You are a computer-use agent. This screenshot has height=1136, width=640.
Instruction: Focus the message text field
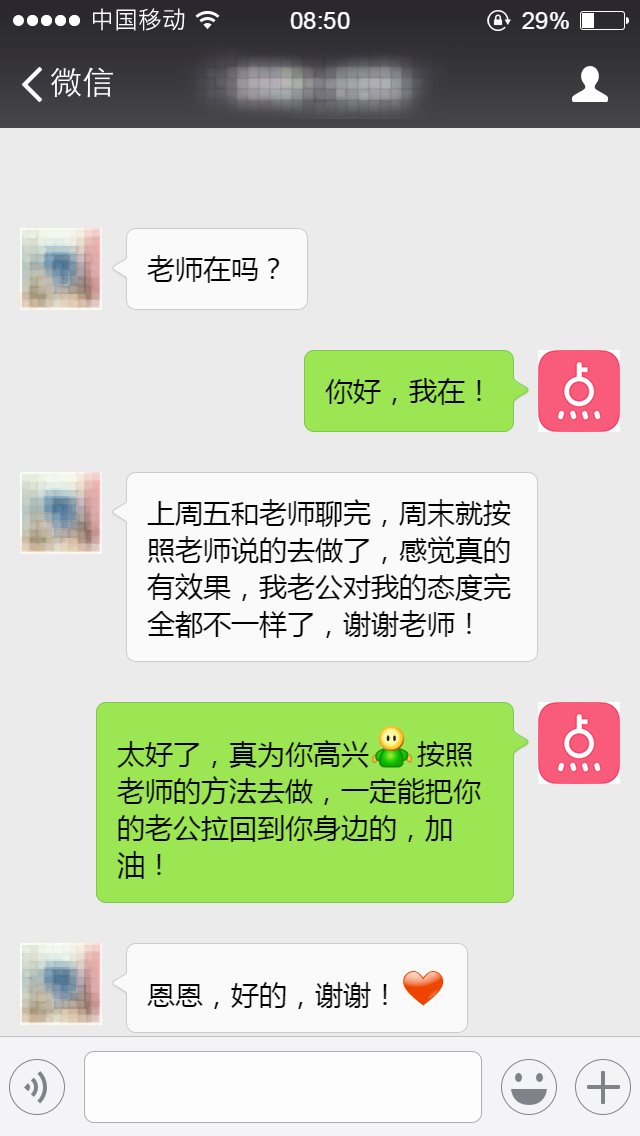[x=282, y=1087]
